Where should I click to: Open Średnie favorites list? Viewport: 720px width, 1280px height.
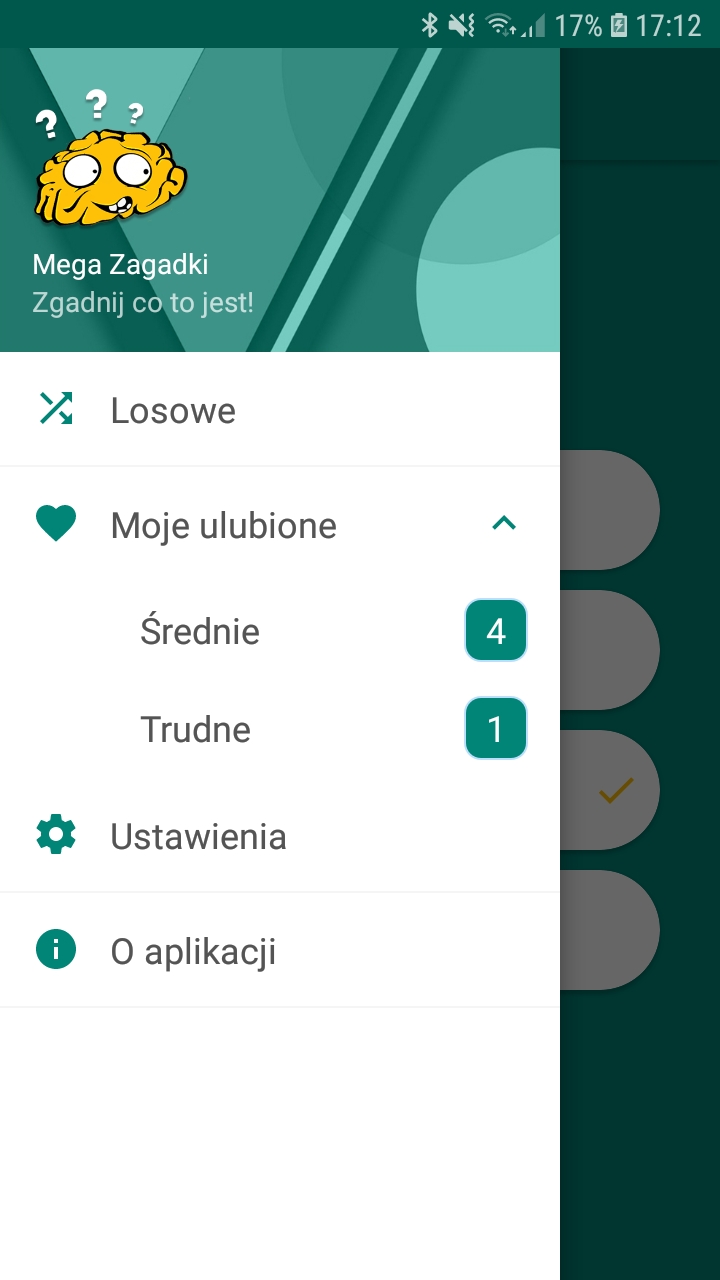click(280, 631)
